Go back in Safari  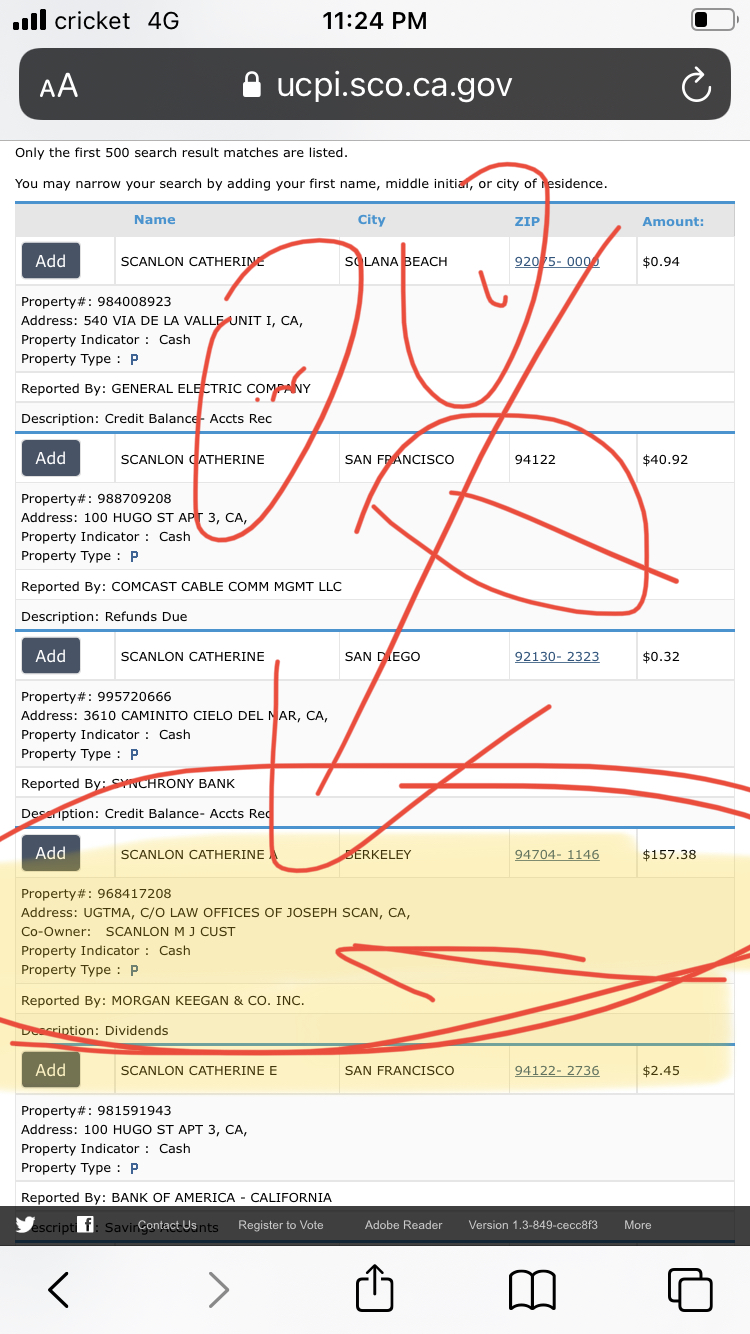59,1289
